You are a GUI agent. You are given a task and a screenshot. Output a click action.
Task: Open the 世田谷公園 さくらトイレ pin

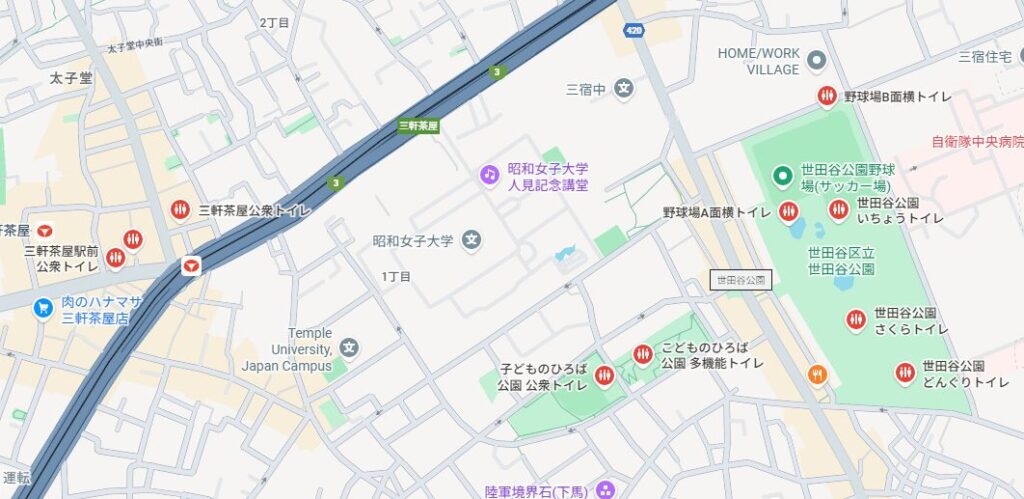(x=856, y=320)
